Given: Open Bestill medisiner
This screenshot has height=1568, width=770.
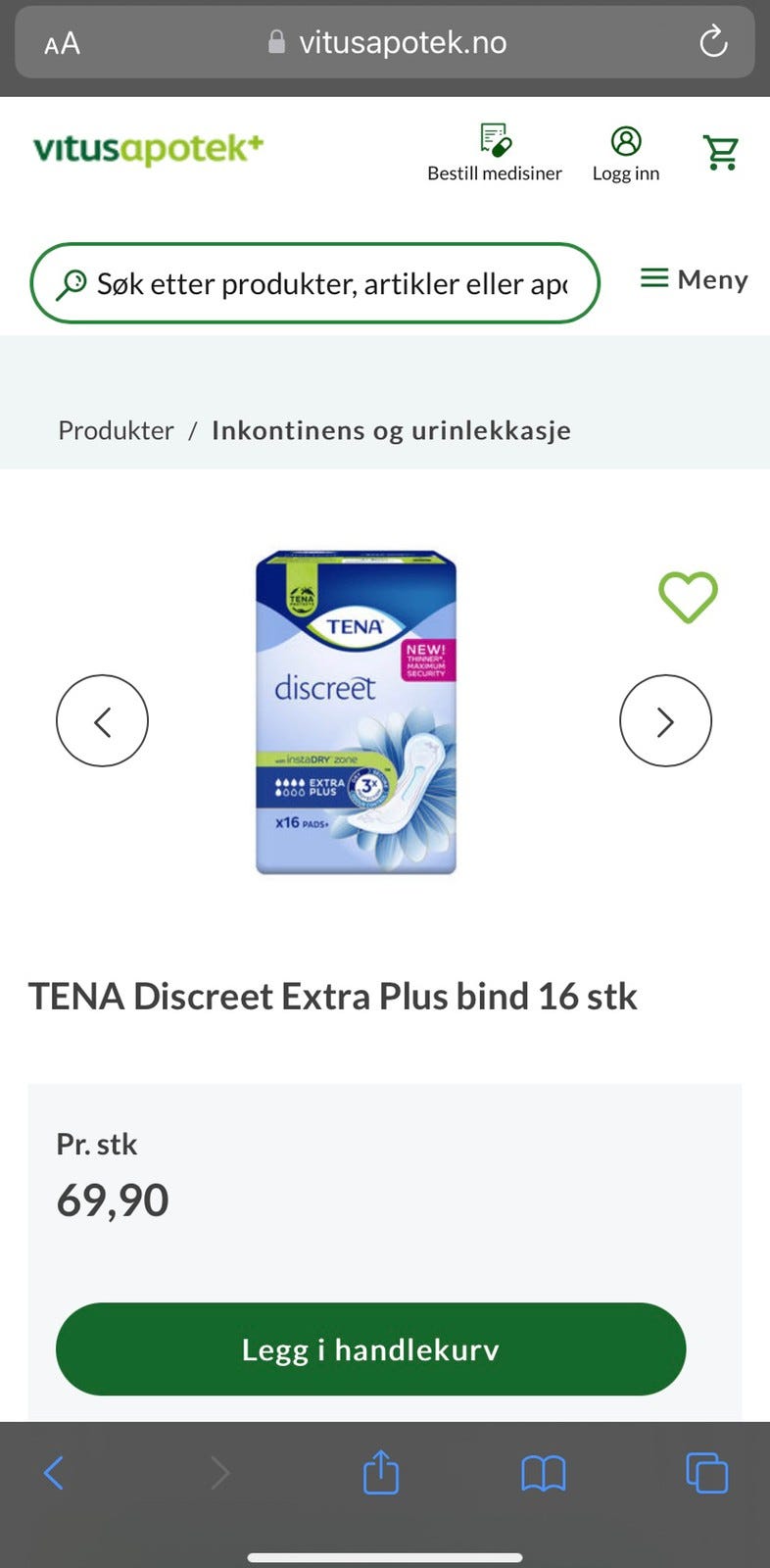Looking at the screenshot, I should [x=495, y=154].
